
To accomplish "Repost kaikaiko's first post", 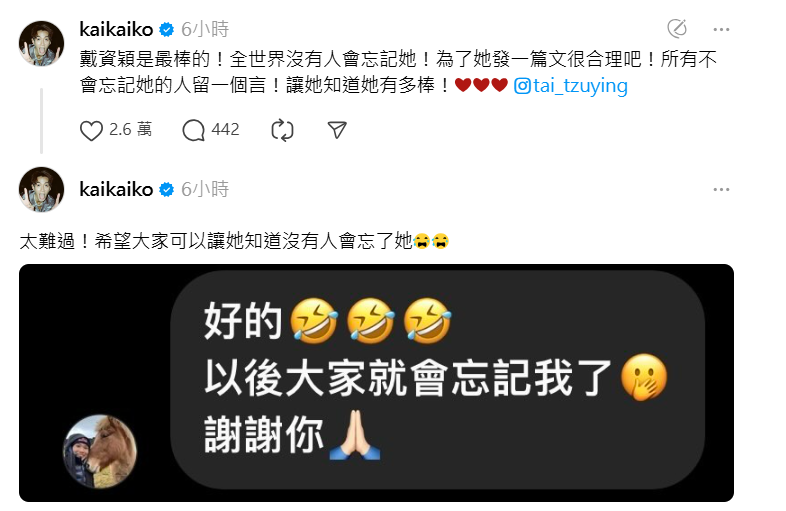I will click(x=282, y=130).
